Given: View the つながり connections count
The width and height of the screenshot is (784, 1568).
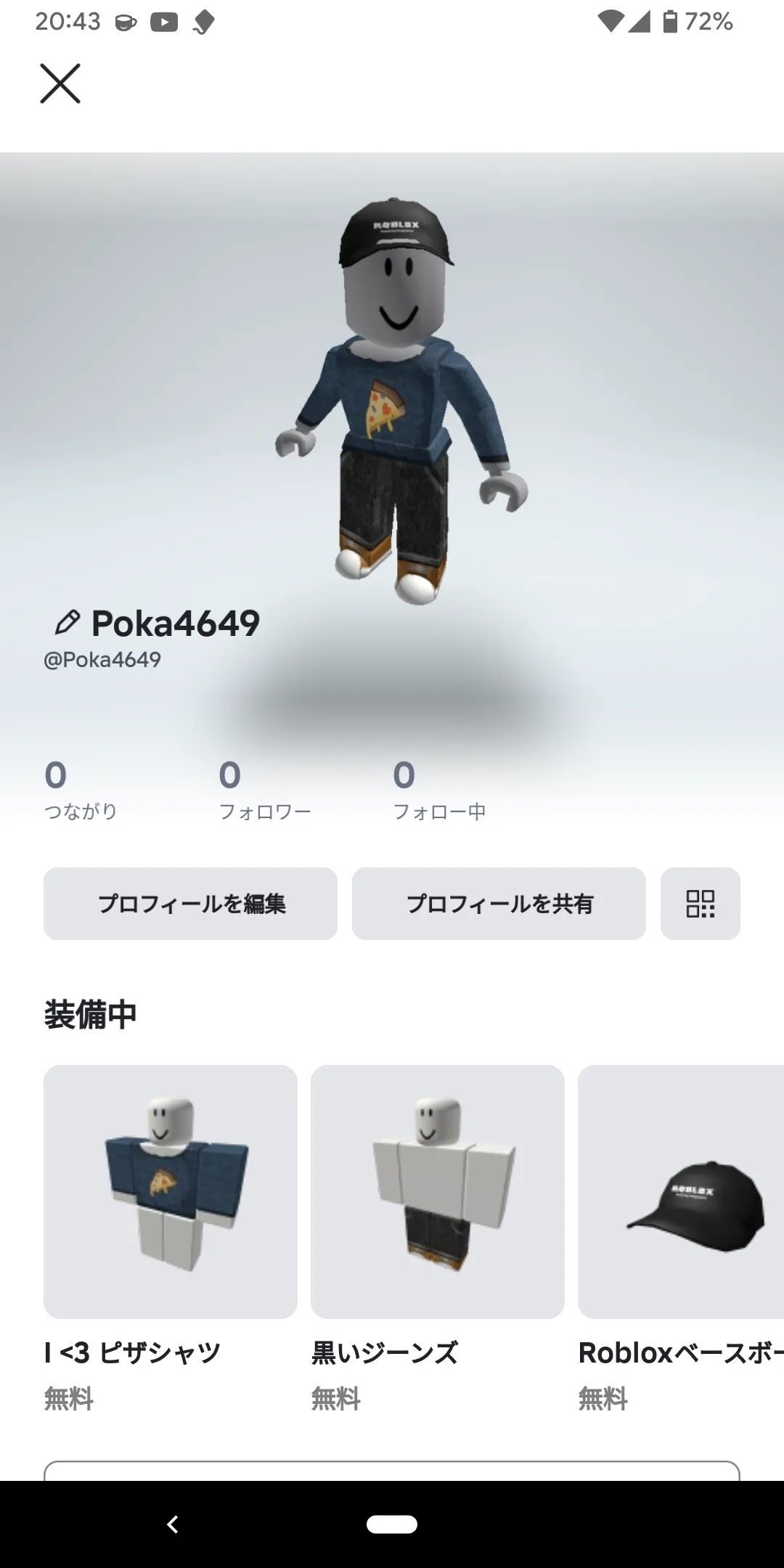Looking at the screenshot, I should click(x=80, y=790).
